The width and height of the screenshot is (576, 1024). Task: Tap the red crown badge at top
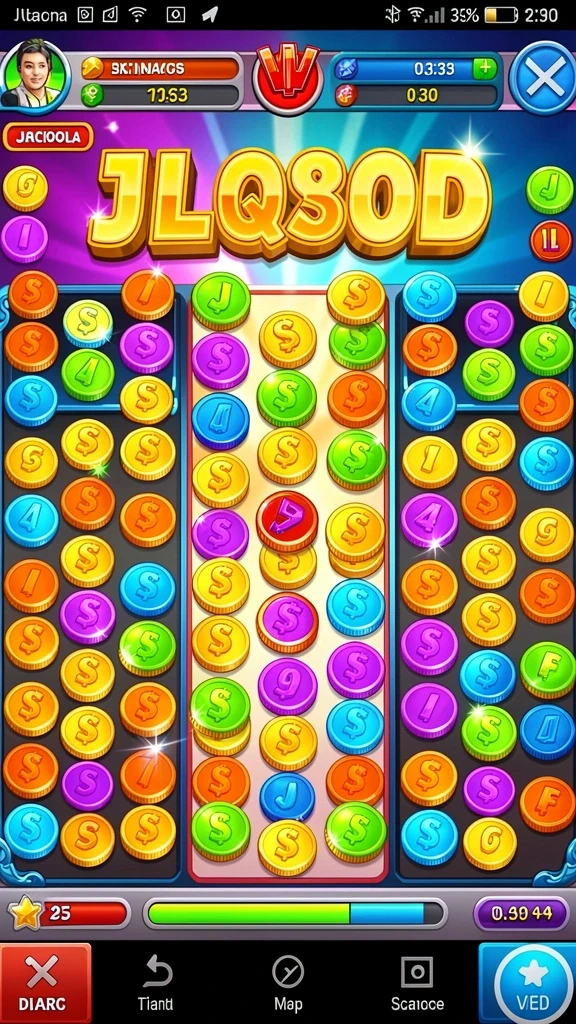pos(288,77)
